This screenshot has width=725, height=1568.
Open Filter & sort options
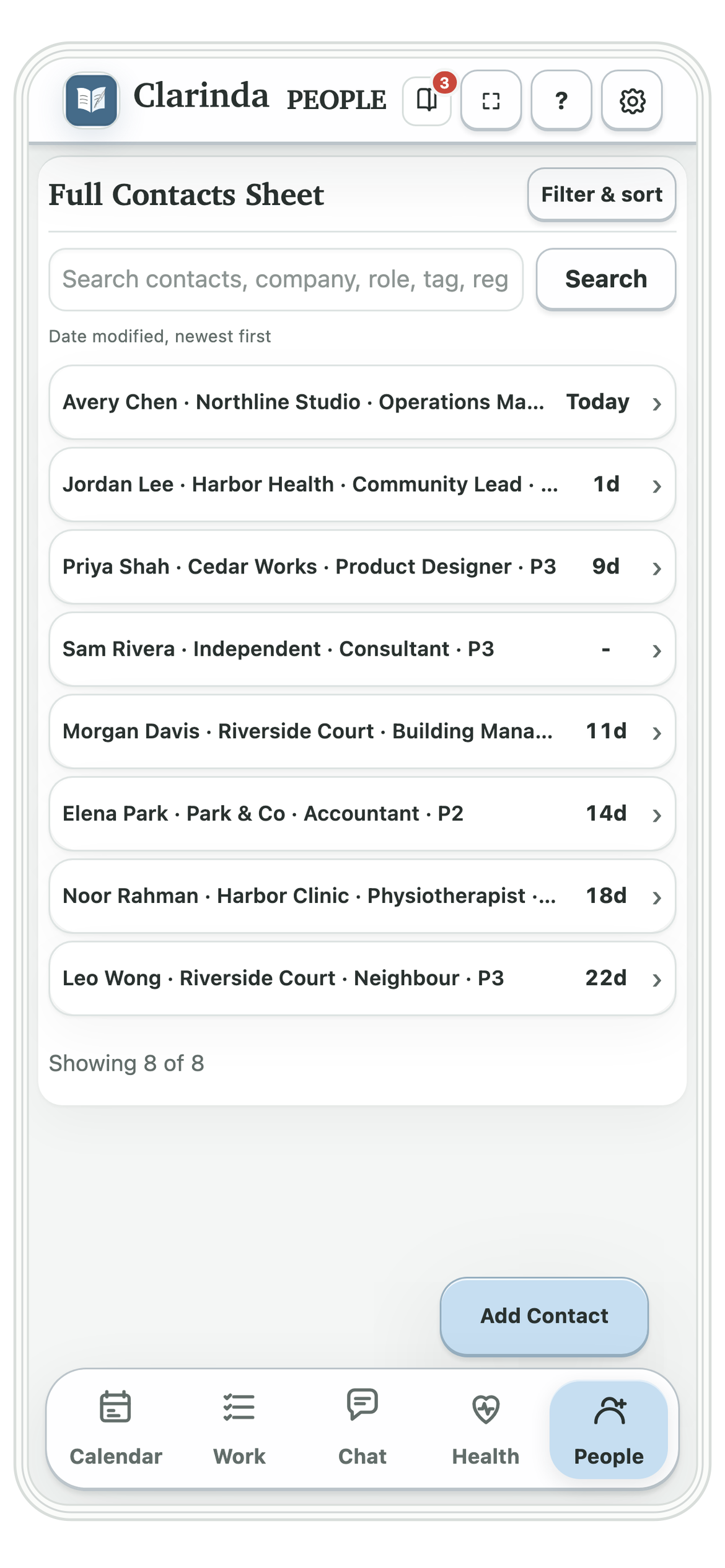(x=602, y=194)
